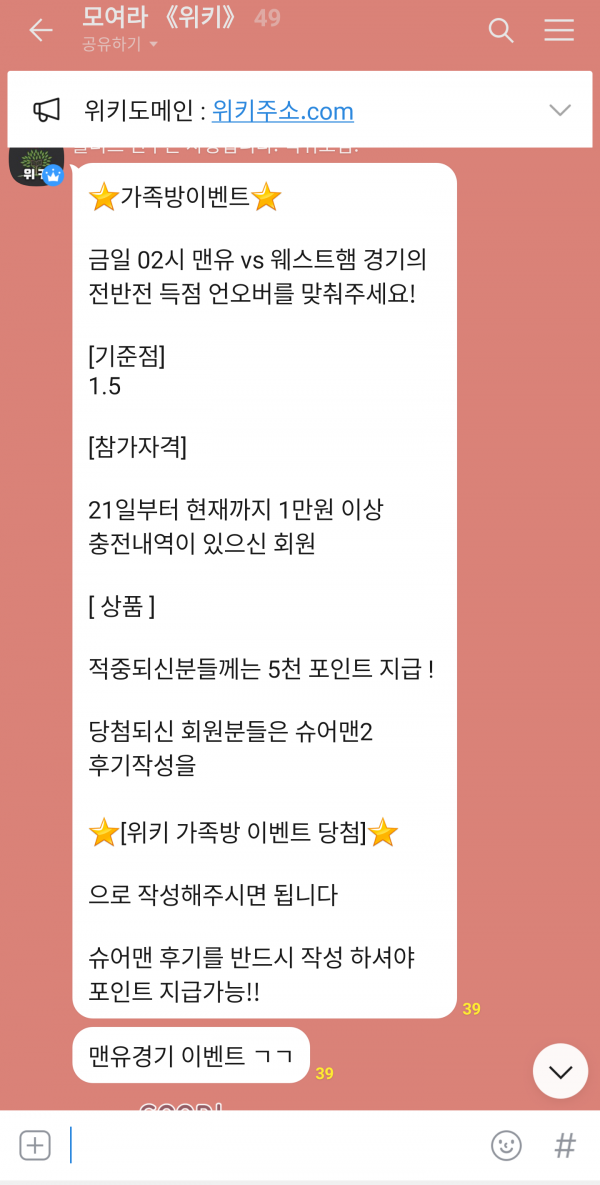The width and height of the screenshot is (600, 1185).
Task: Expand the 위키도메인 notice banner
Action: point(559,110)
